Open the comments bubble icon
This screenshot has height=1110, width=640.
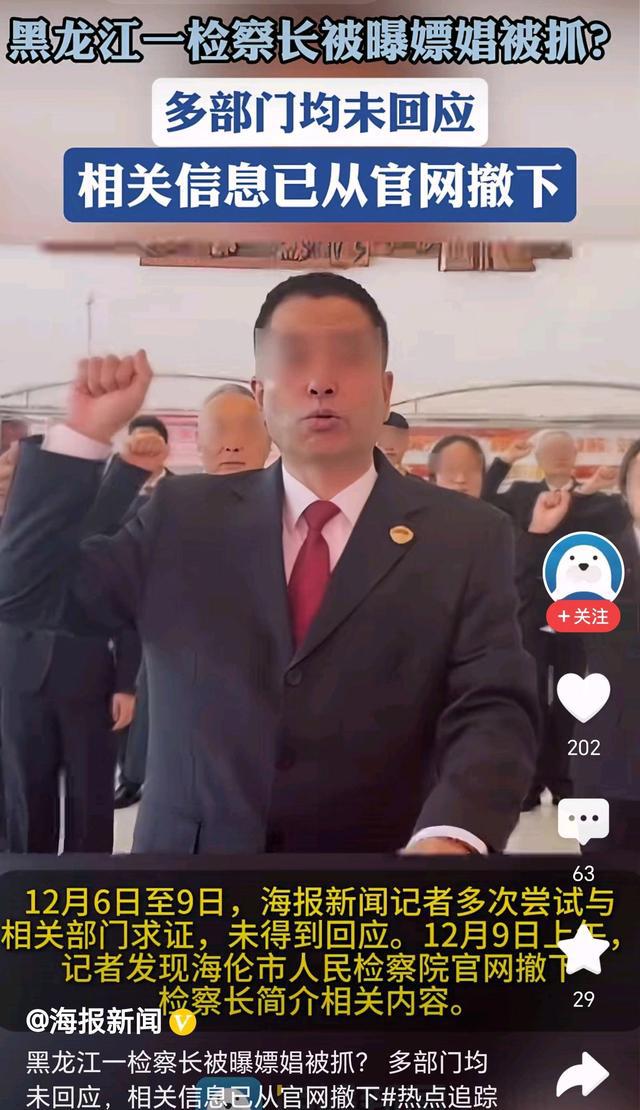point(583,821)
